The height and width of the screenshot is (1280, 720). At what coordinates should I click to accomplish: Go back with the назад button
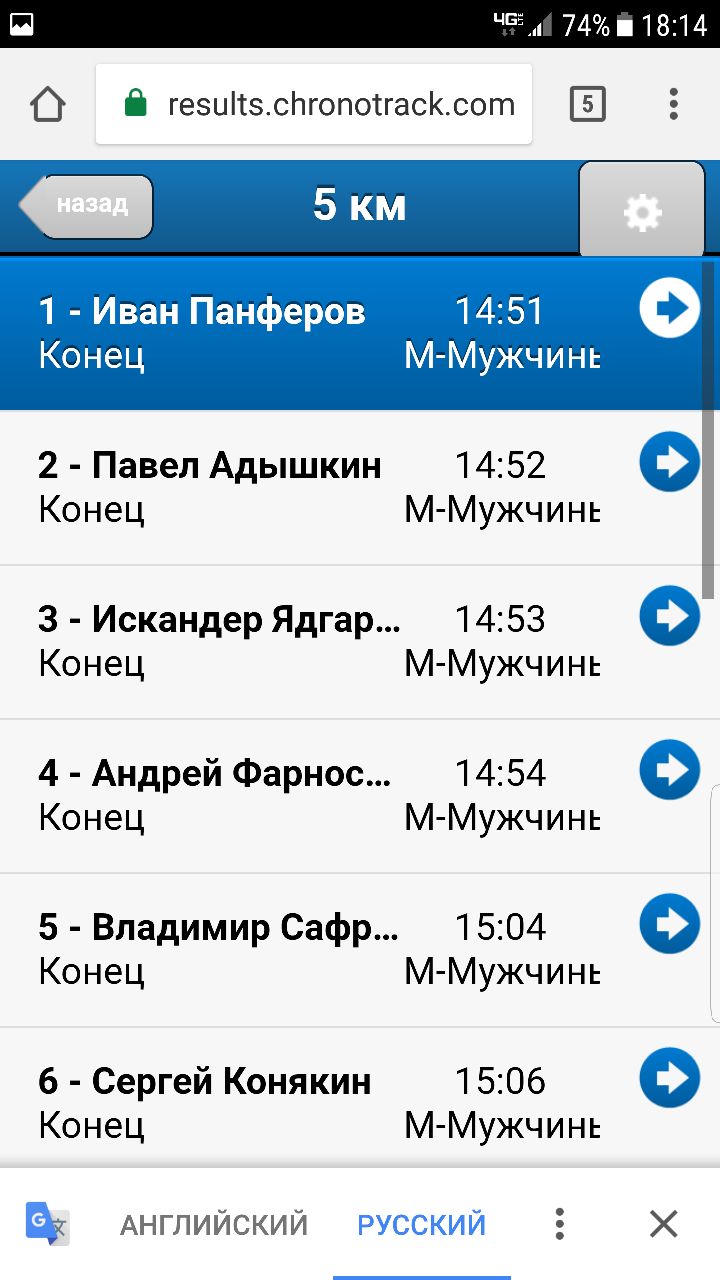coord(86,206)
